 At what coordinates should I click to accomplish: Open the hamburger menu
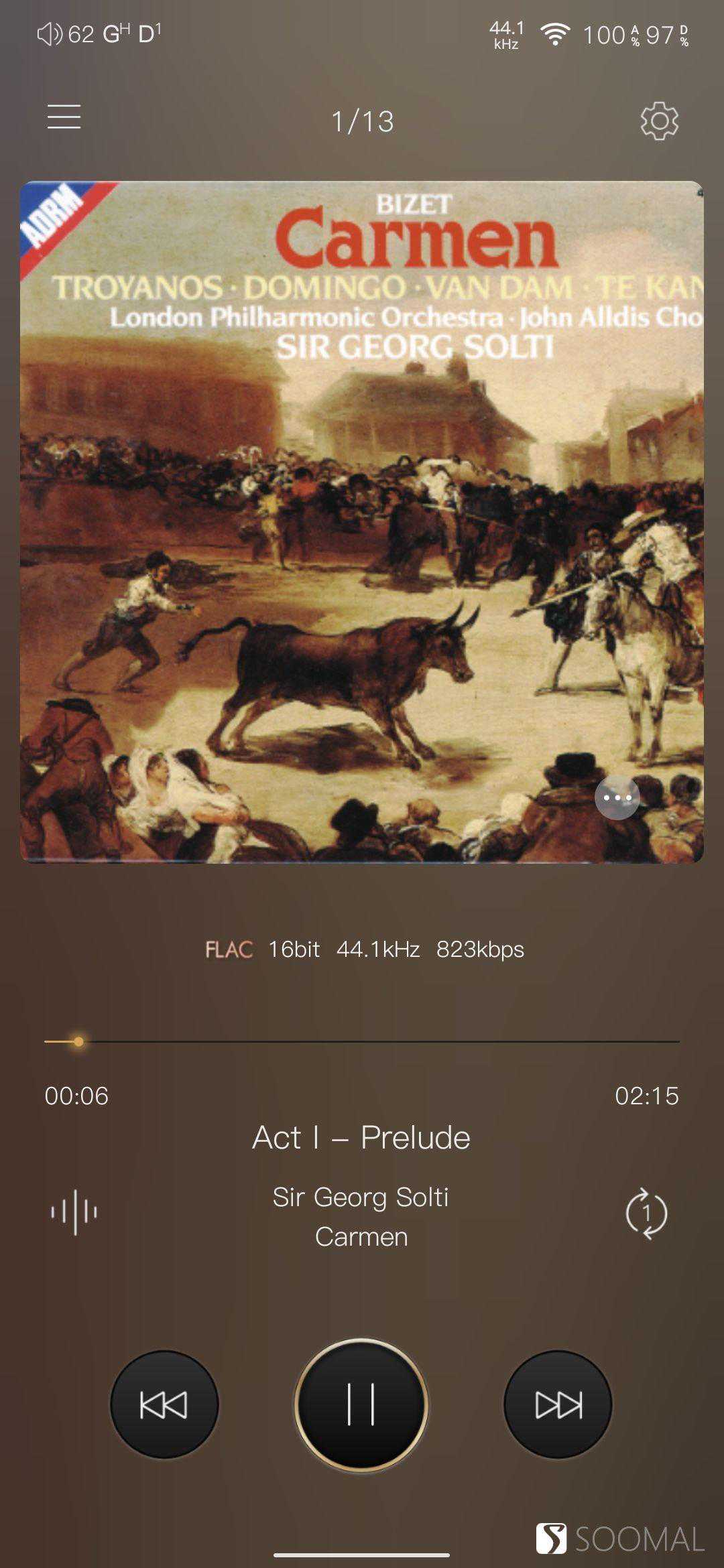click(64, 117)
